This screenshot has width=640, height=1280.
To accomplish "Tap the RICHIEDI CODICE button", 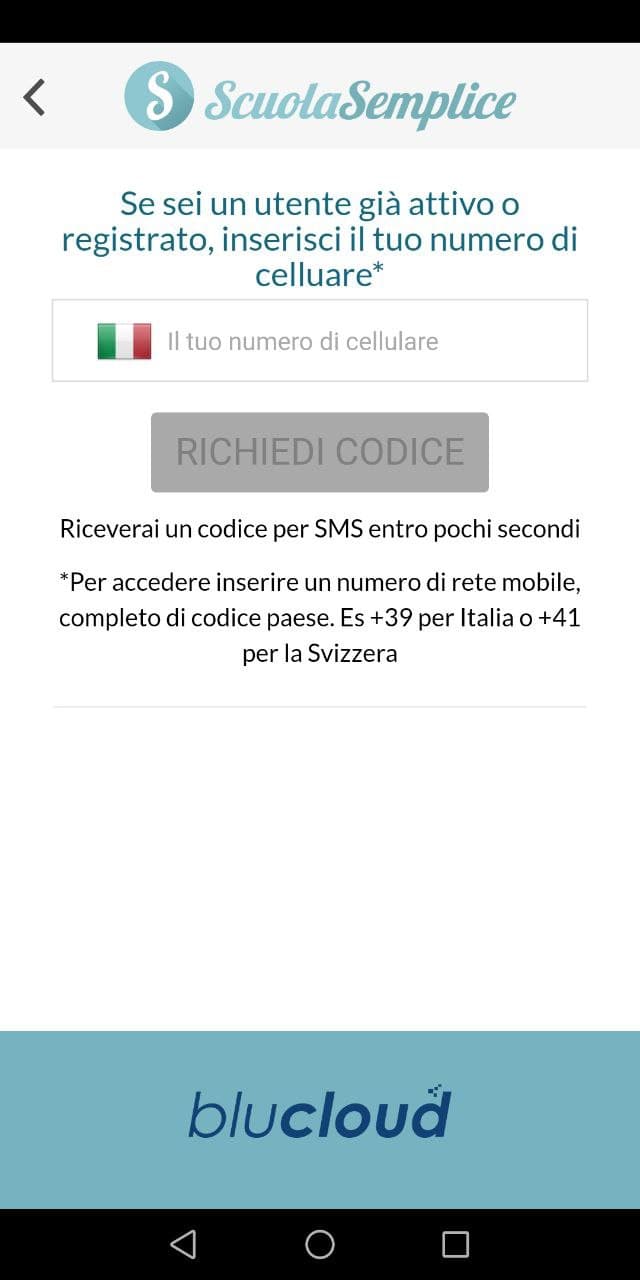I will (320, 452).
